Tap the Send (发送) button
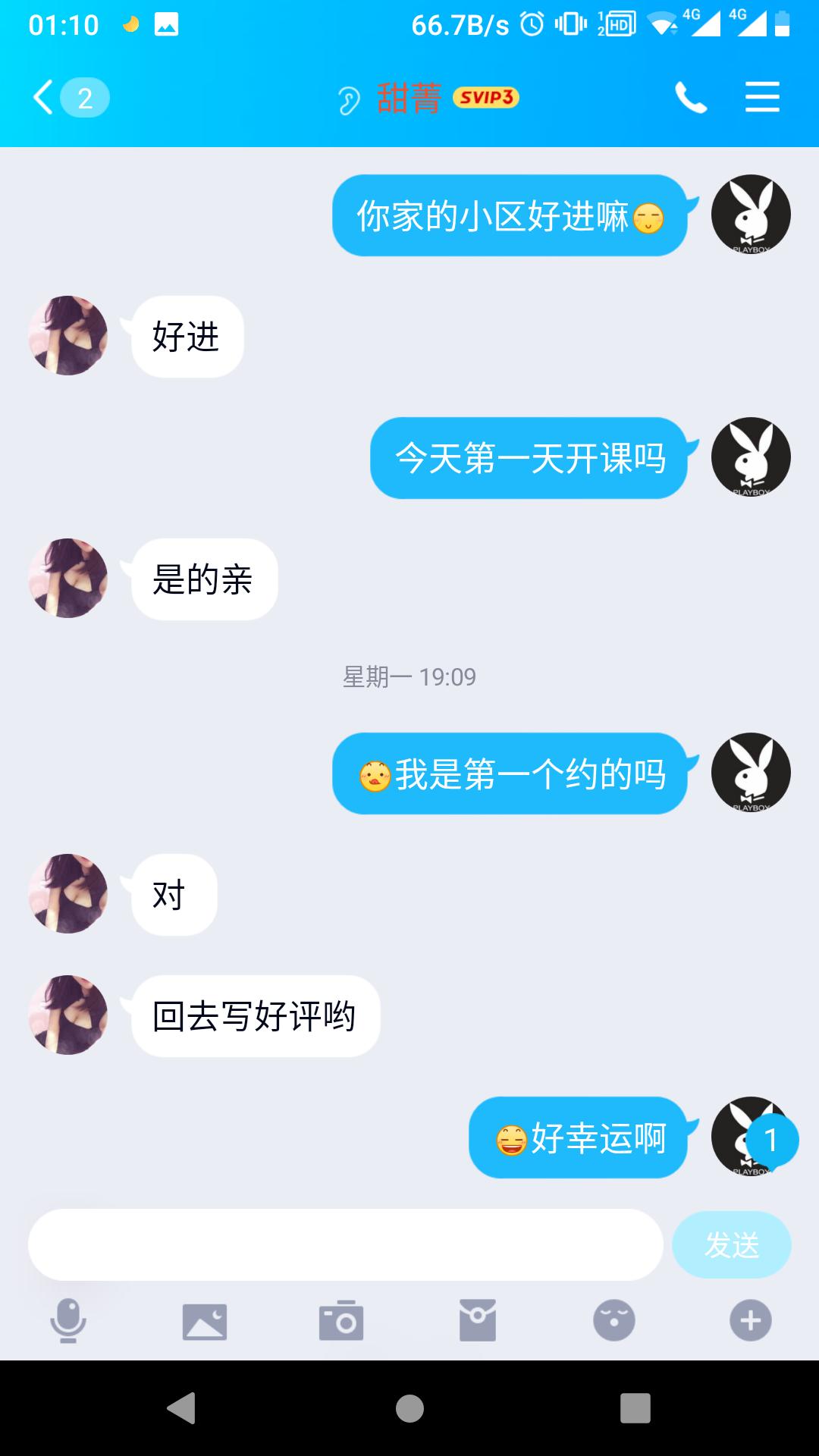Image resolution: width=819 pixels, height=1456 pixels. (730, 1244)
